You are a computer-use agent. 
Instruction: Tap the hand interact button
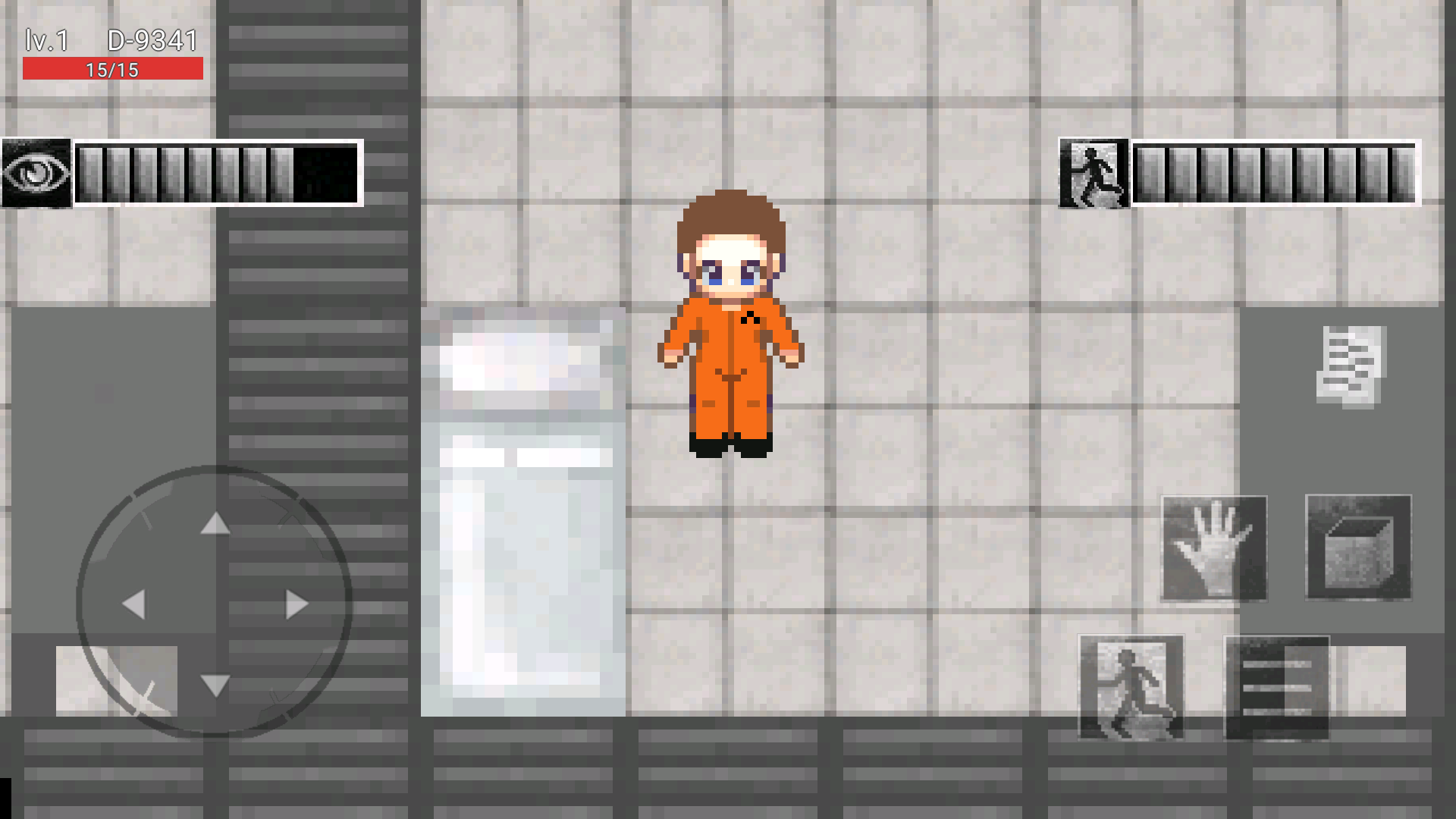(x=1213, y=548)
